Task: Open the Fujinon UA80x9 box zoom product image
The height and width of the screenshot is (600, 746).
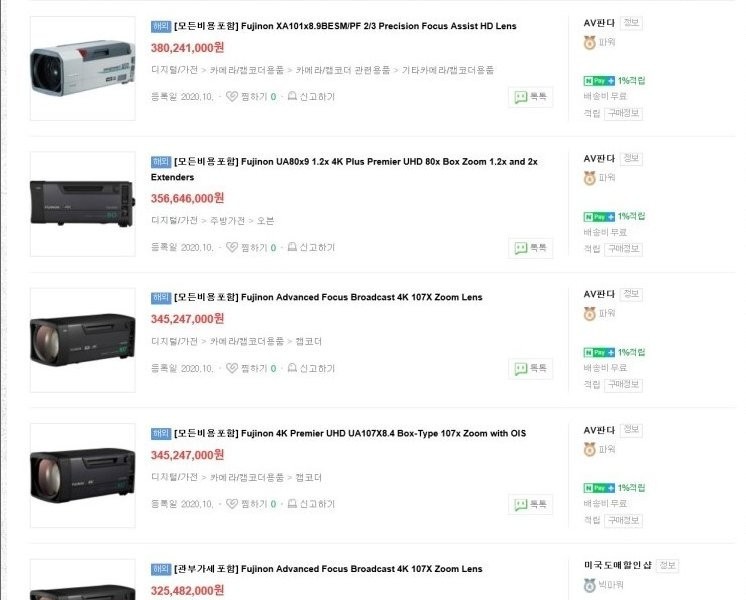Action: [82, 203]
